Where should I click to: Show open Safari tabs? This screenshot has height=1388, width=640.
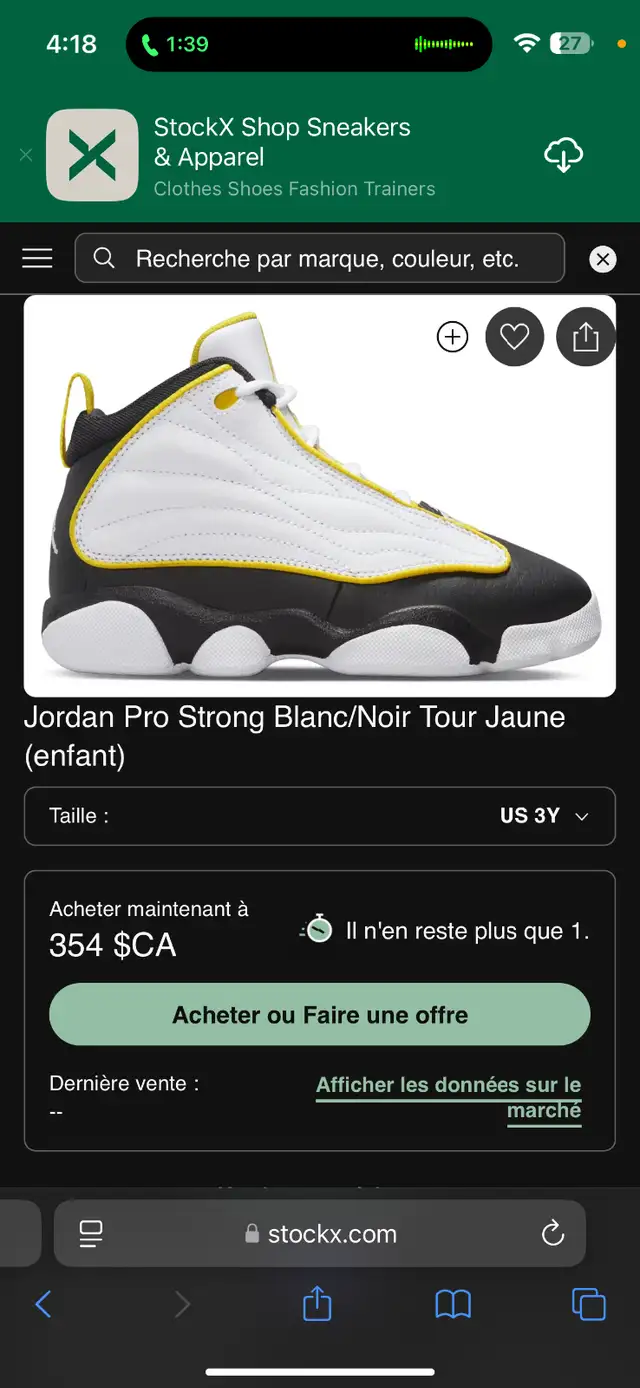pyautogui.click(x=588, y=1304)
